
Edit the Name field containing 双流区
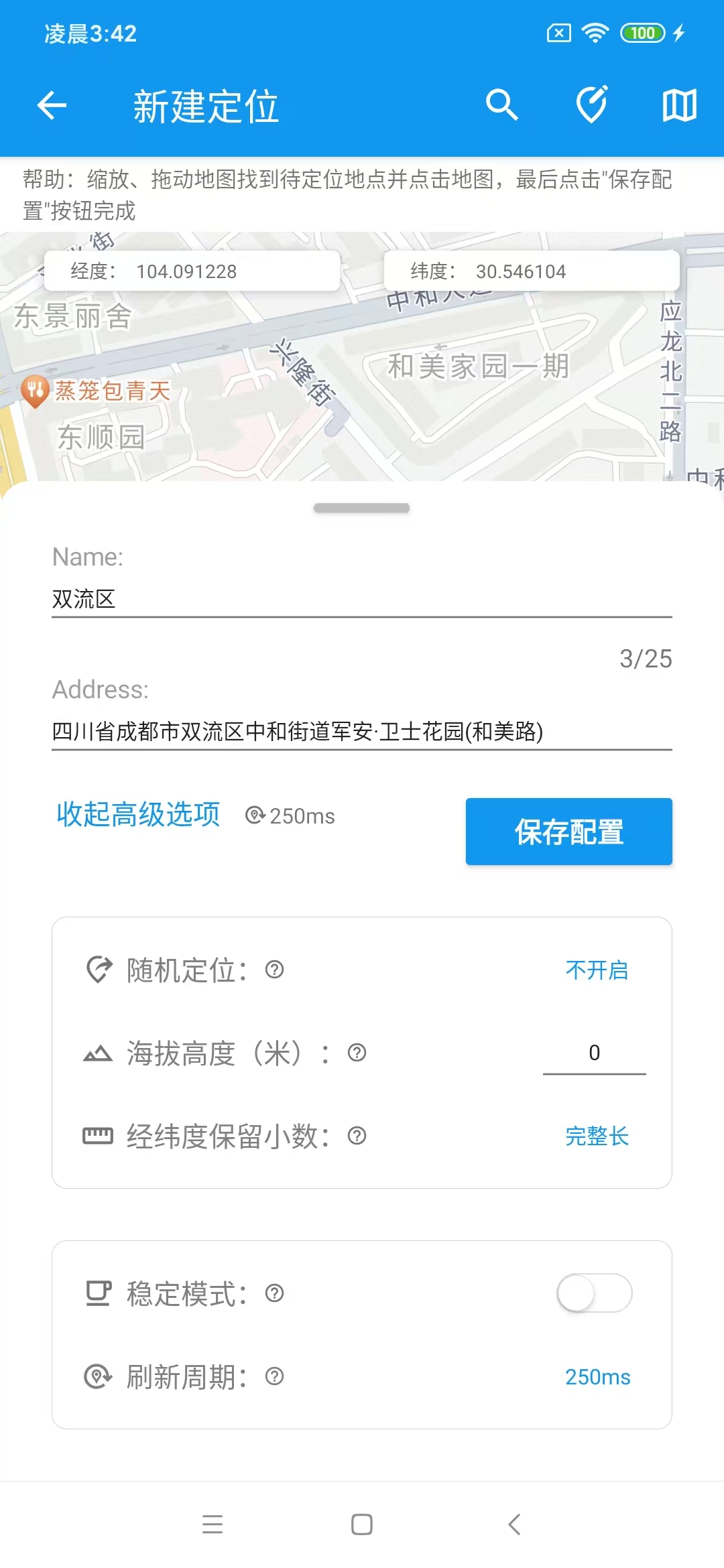(x=362, y=598)
